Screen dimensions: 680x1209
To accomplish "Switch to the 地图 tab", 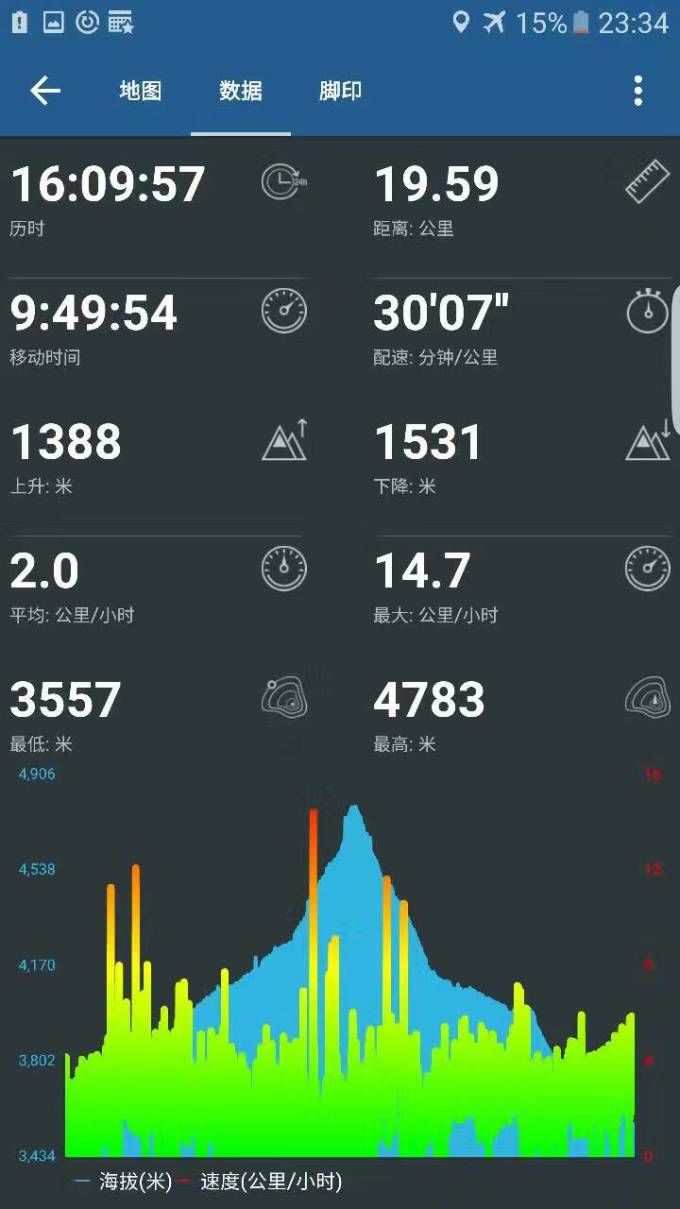I will click(x=140, y=91).
